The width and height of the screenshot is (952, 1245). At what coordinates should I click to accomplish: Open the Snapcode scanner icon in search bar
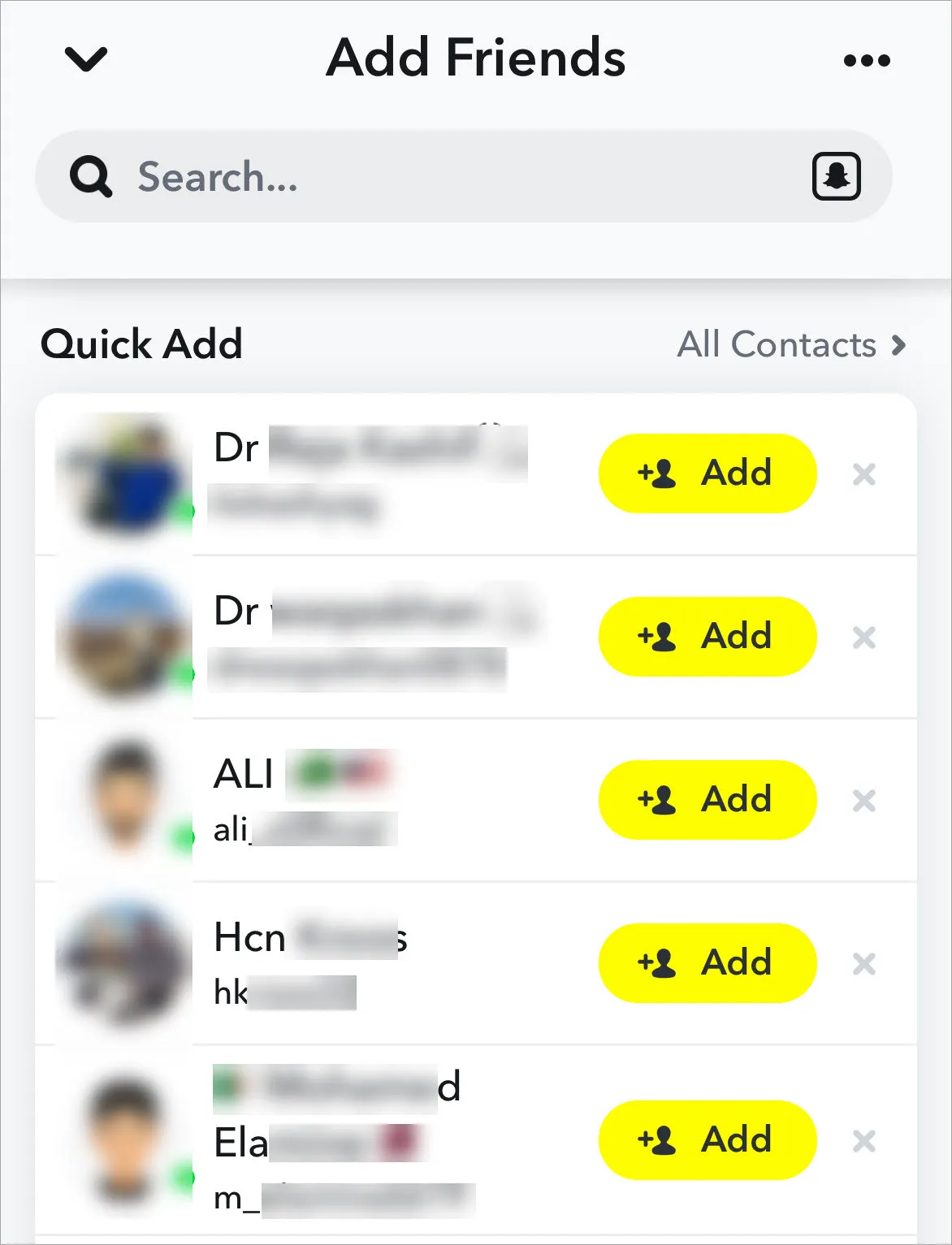click(835, 175)
